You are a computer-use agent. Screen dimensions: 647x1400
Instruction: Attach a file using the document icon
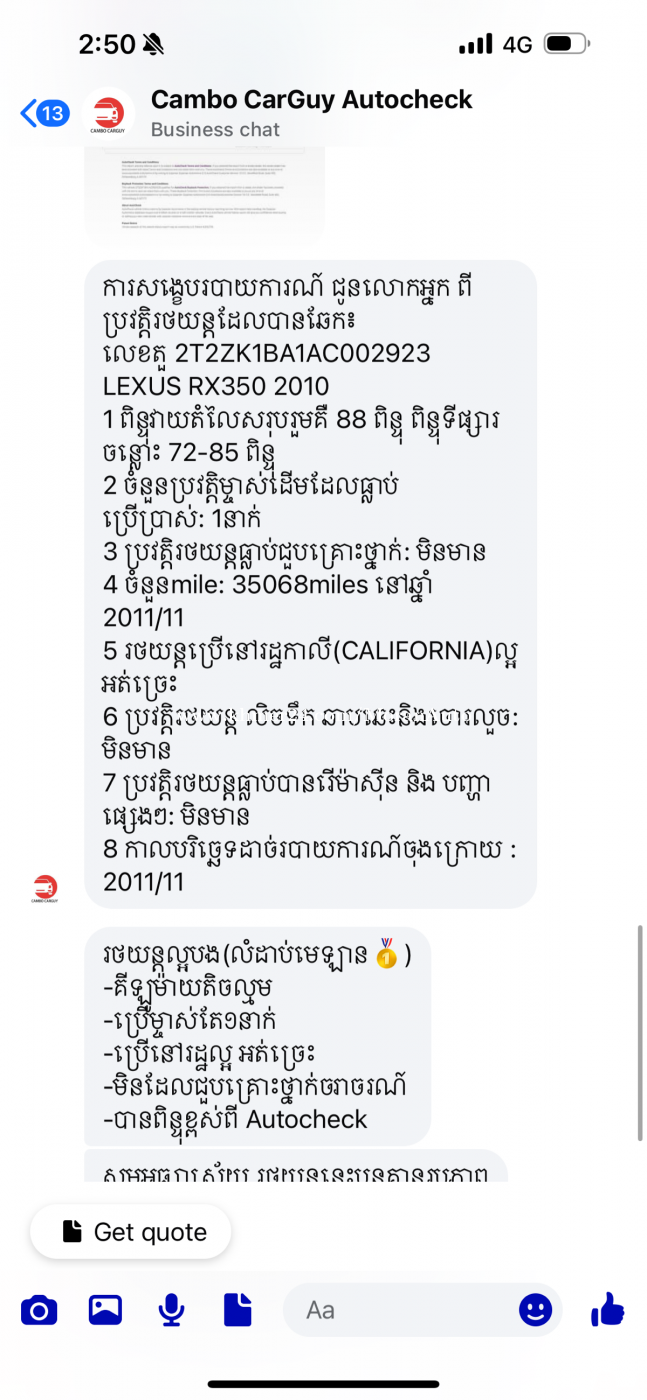coord(237,1310)
